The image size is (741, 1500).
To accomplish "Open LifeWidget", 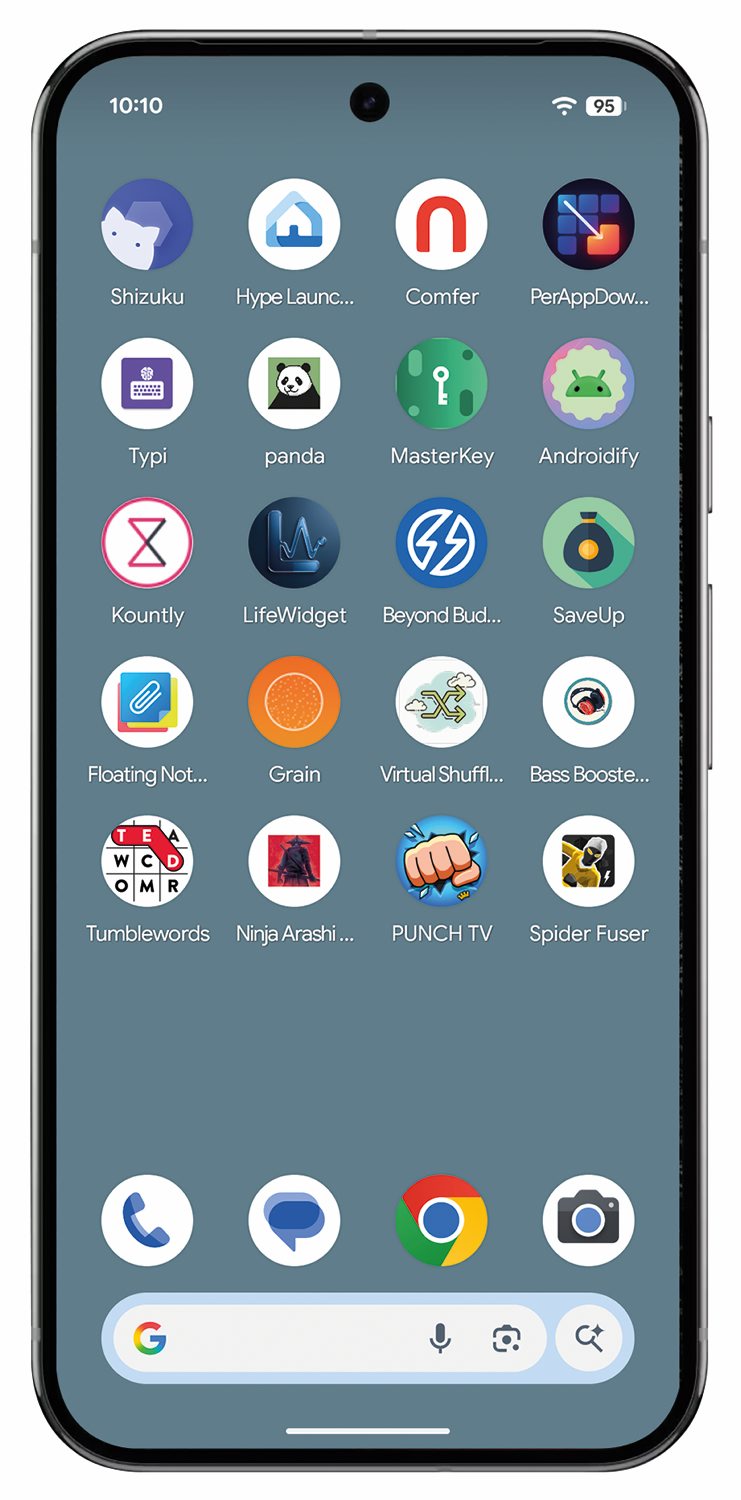I will (294, 543).
